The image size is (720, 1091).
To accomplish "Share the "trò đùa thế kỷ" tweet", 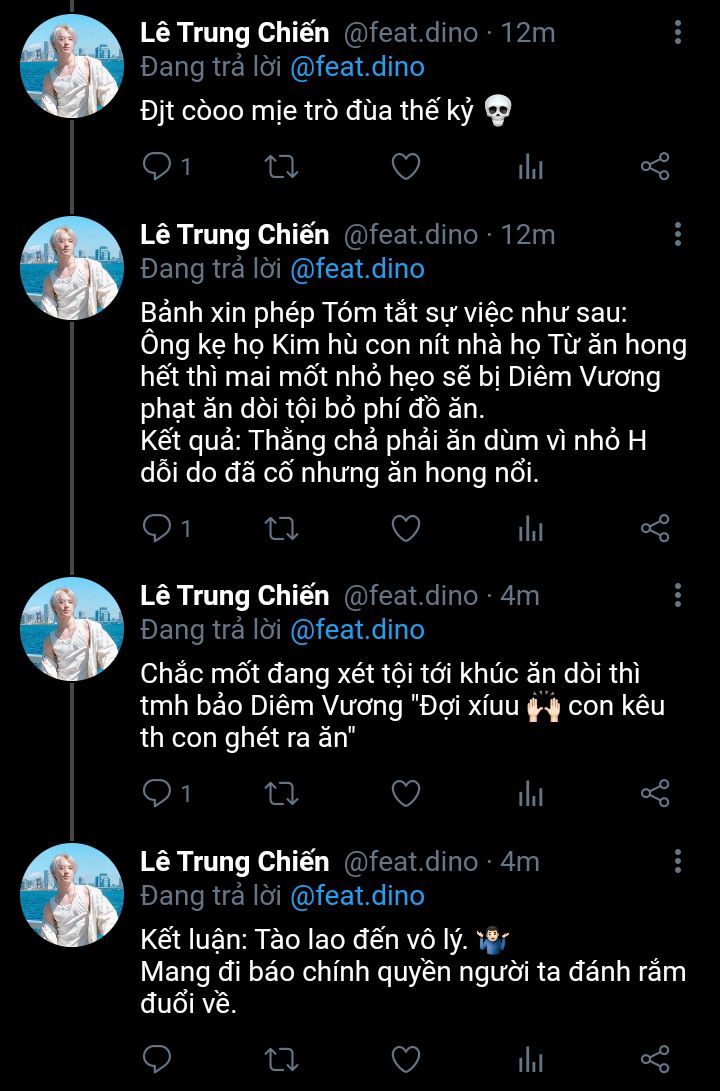I will [x=654, y=166].
